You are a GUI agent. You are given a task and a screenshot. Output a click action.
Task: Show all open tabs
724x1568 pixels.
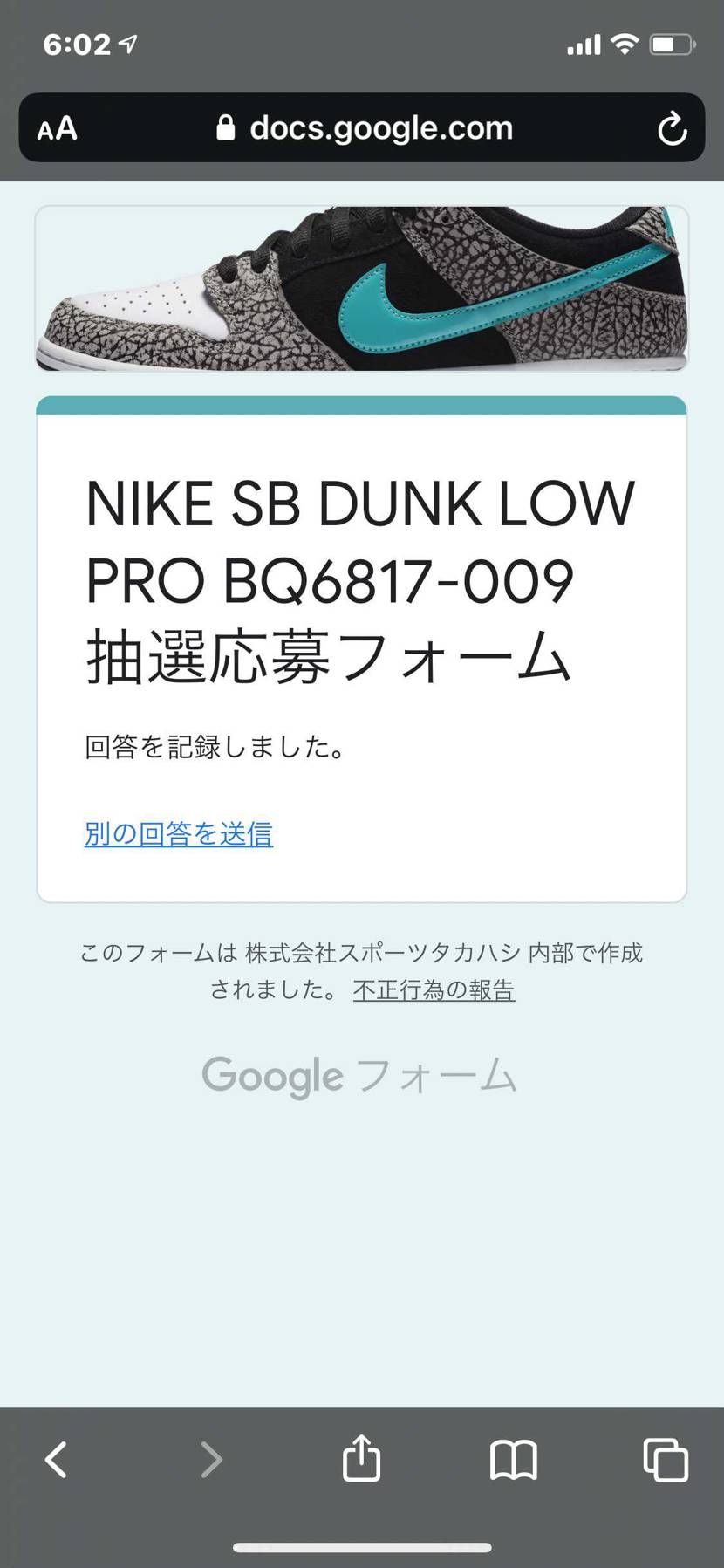pos(666,1458)
